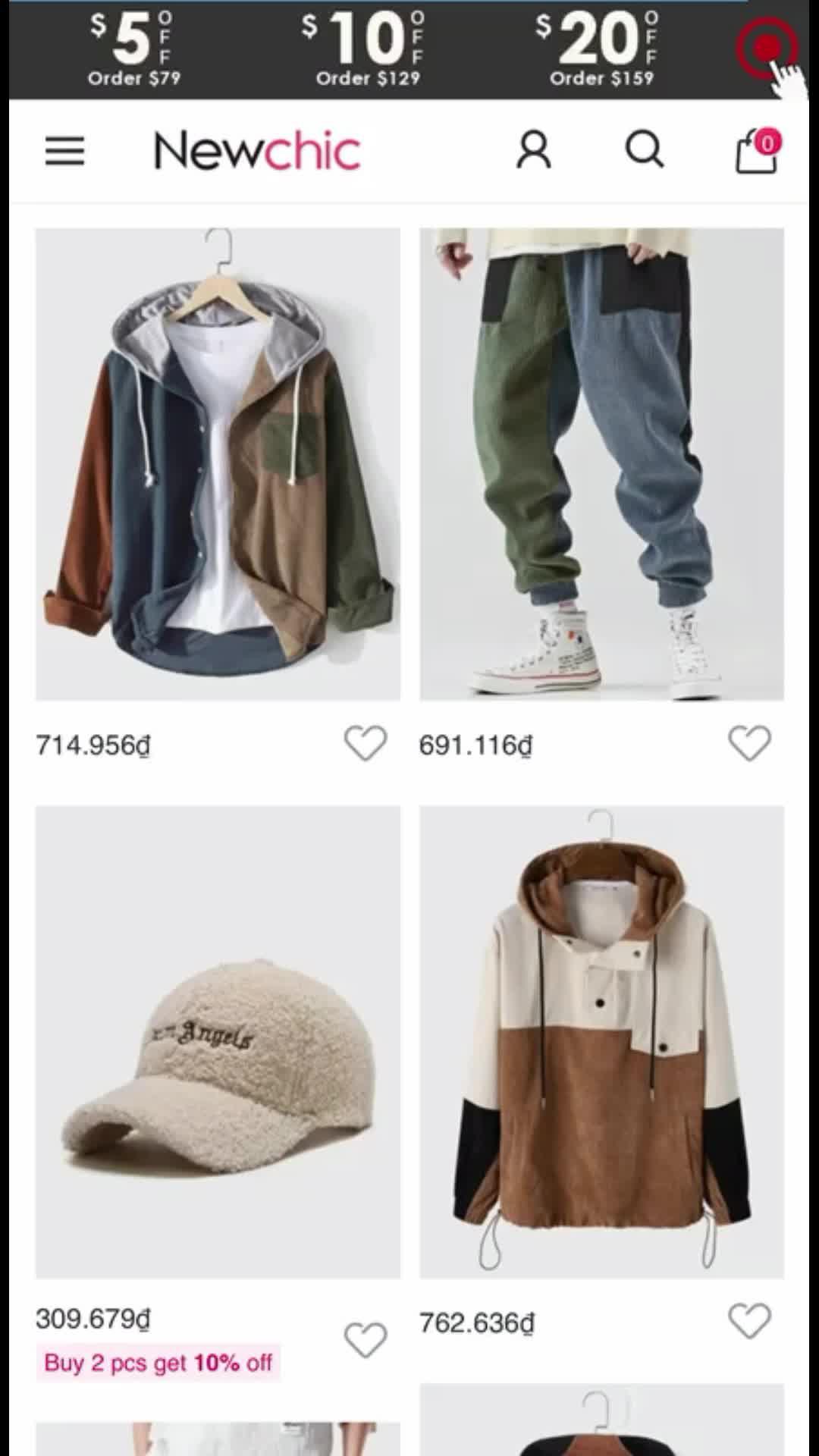Tap the discount coupon banner
This screenshot has width=819, height=1456.
372,50
